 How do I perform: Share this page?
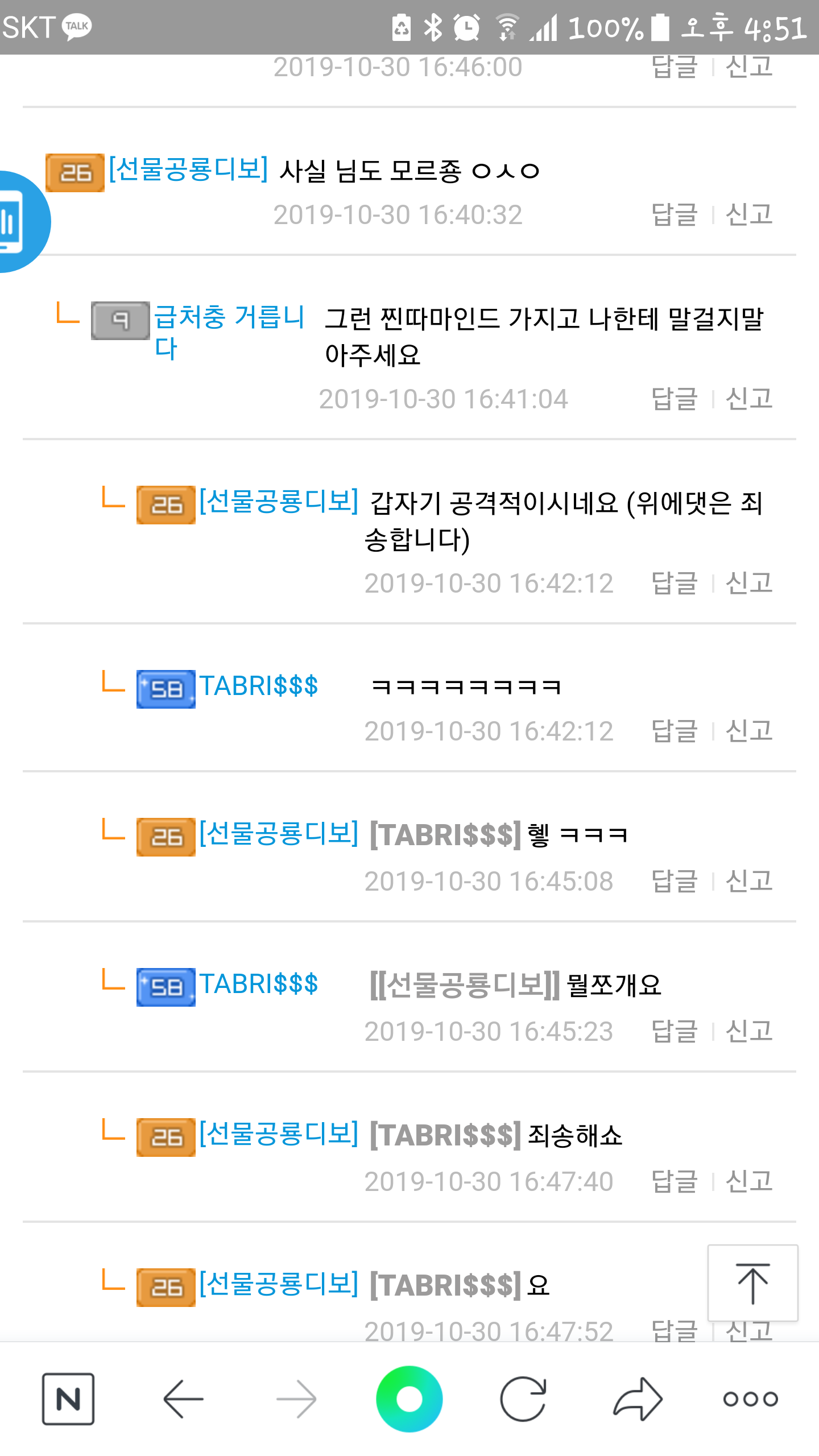point(638,1399)
